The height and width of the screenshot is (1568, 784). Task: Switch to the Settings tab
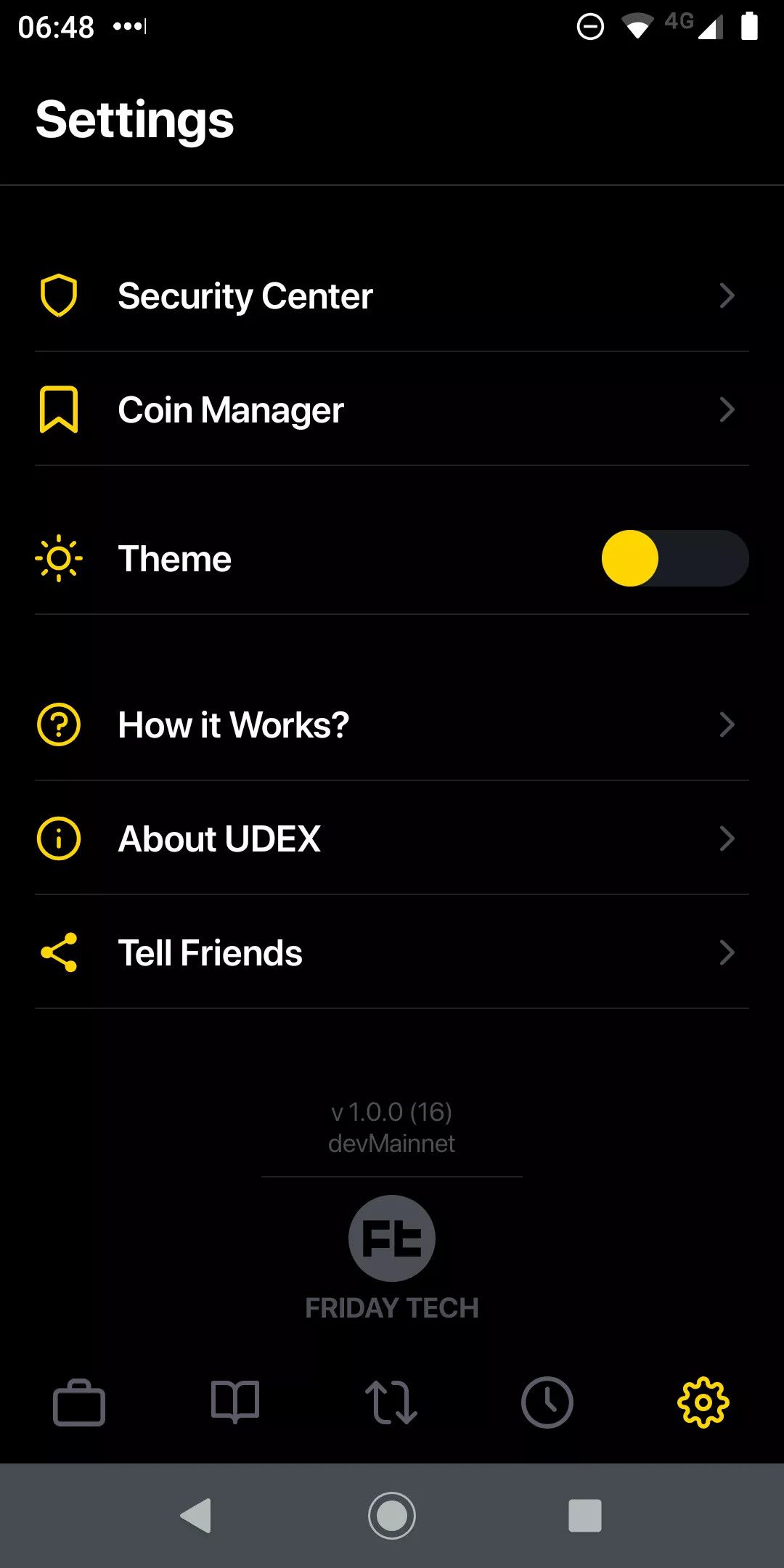click(x=705, y=1402)
